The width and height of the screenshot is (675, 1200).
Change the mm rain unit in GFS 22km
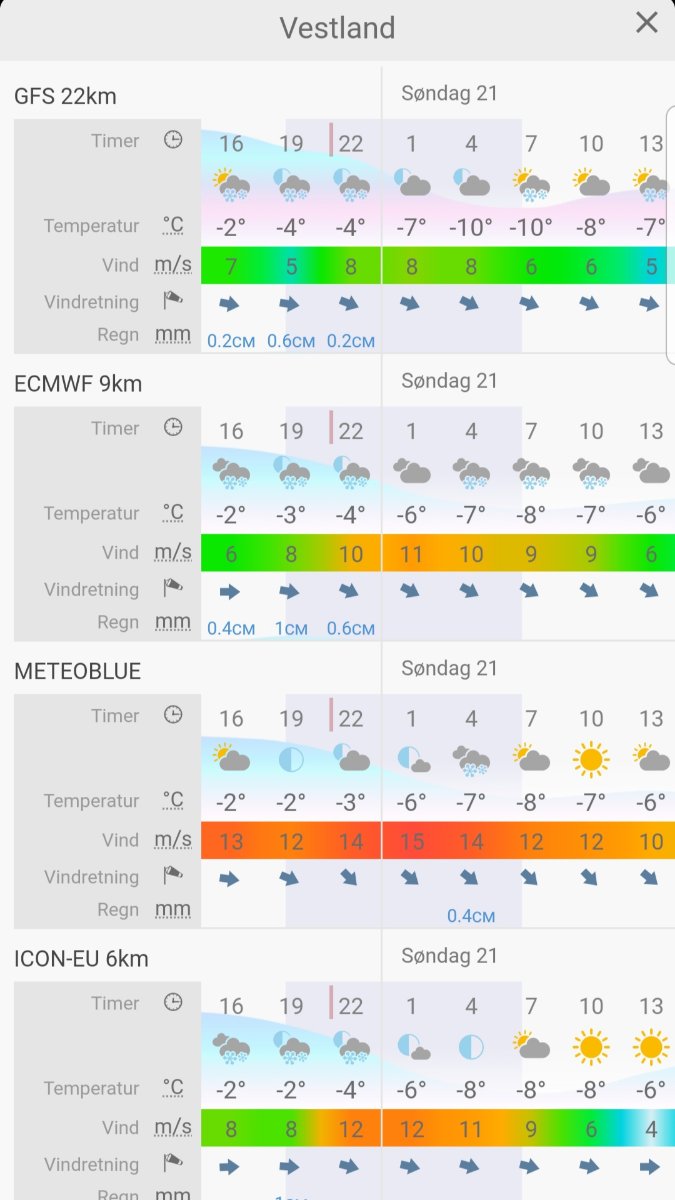[173, 335]
